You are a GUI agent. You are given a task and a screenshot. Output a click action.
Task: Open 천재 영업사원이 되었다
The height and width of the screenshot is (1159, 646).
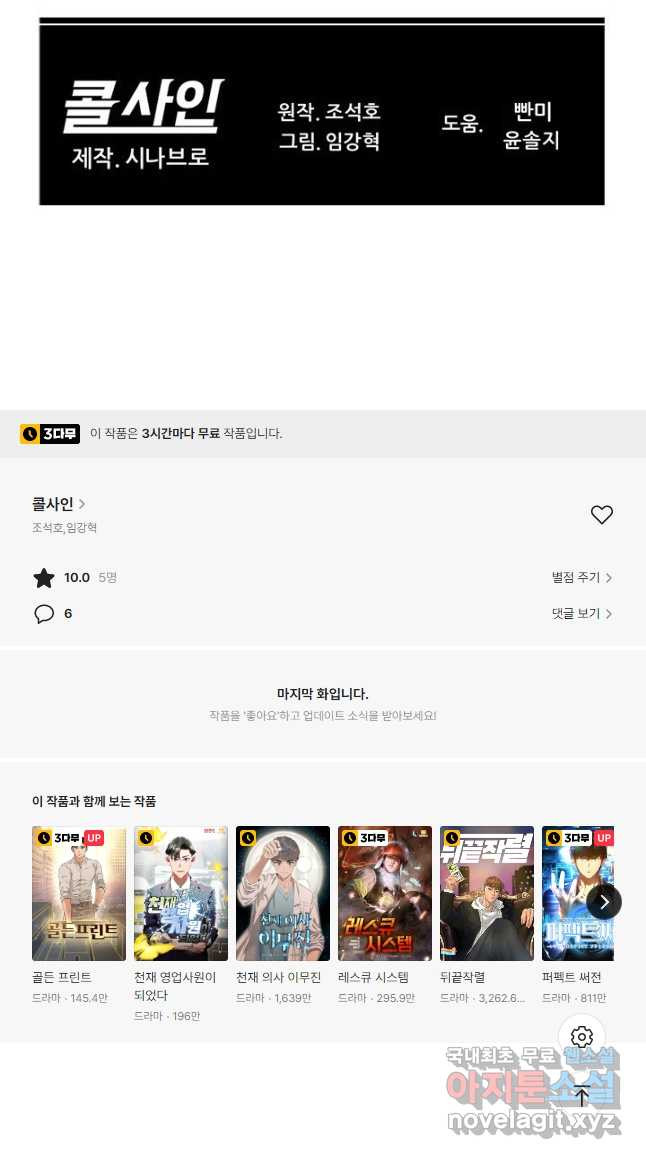(x=181, y=893)
